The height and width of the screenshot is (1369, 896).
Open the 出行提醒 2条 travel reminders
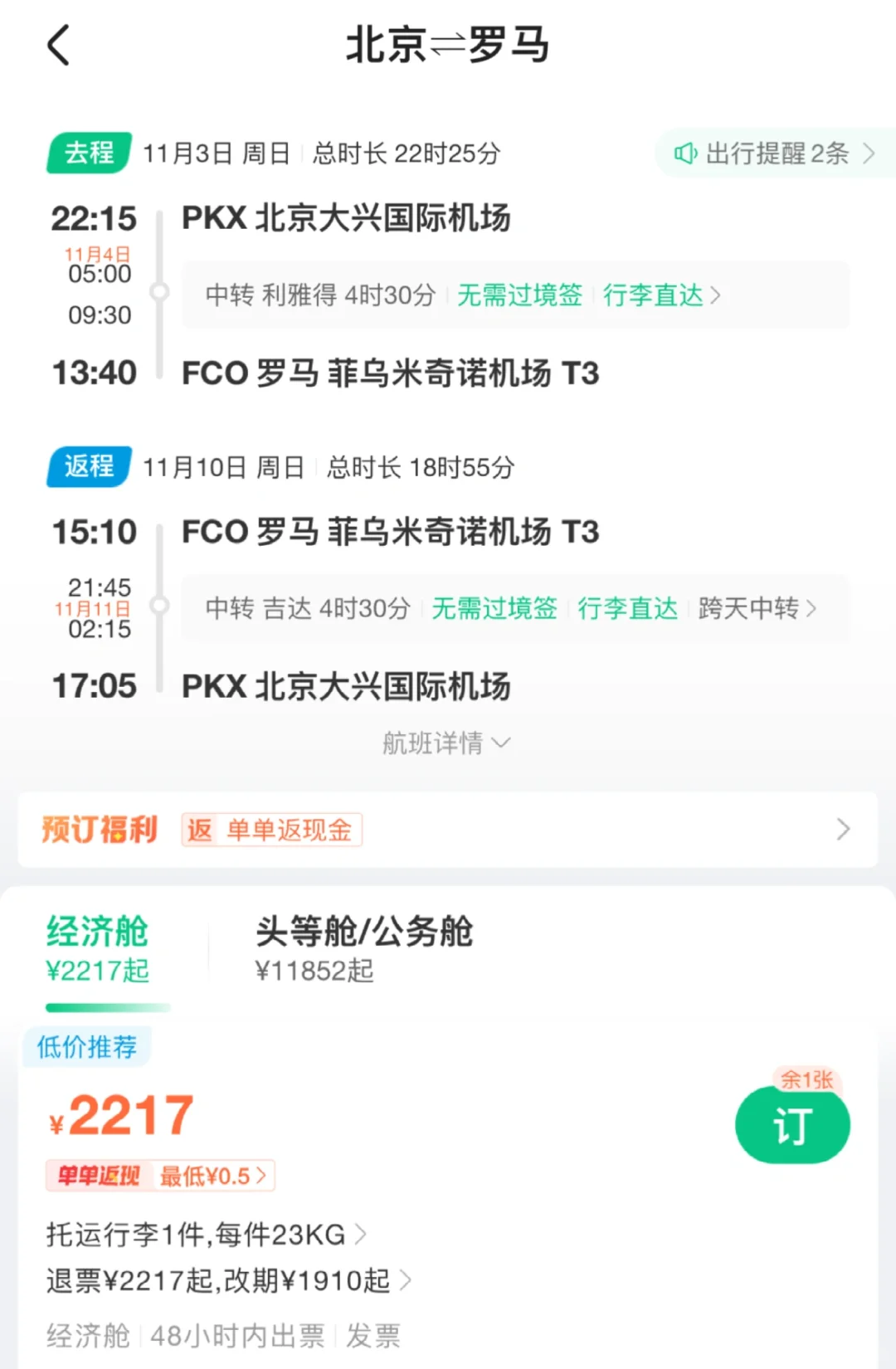click(x=775, y=153)
